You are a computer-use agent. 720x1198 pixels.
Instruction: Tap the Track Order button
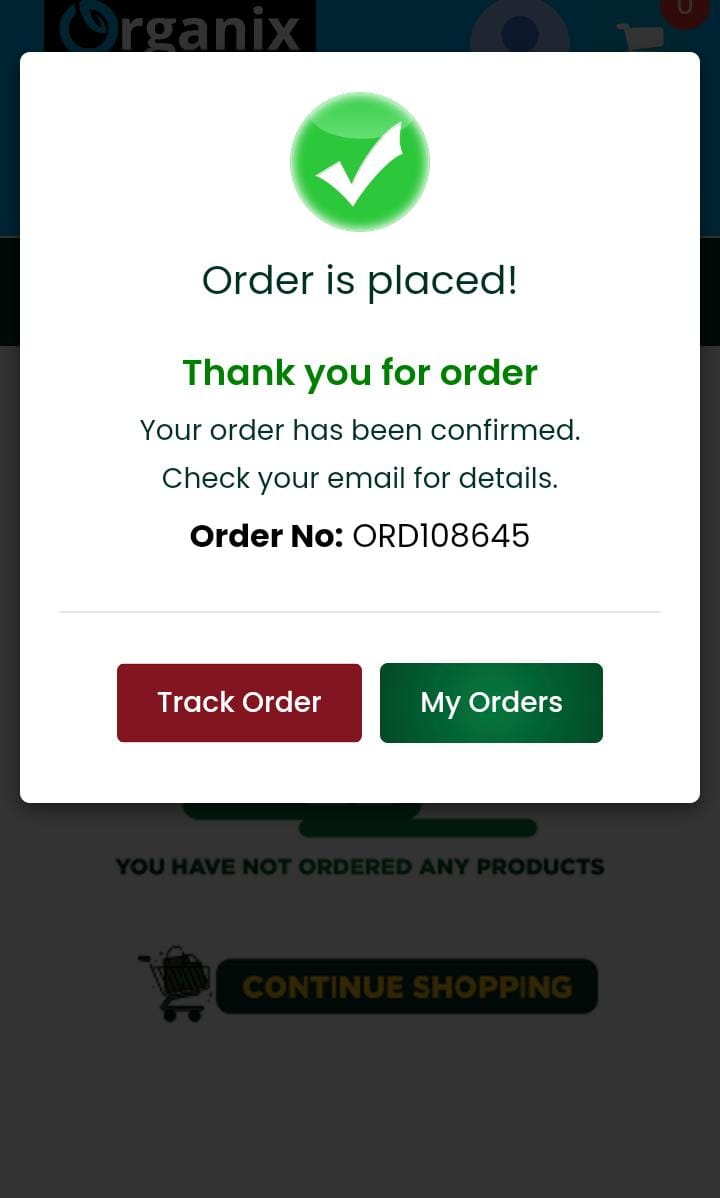pos(239,702)
